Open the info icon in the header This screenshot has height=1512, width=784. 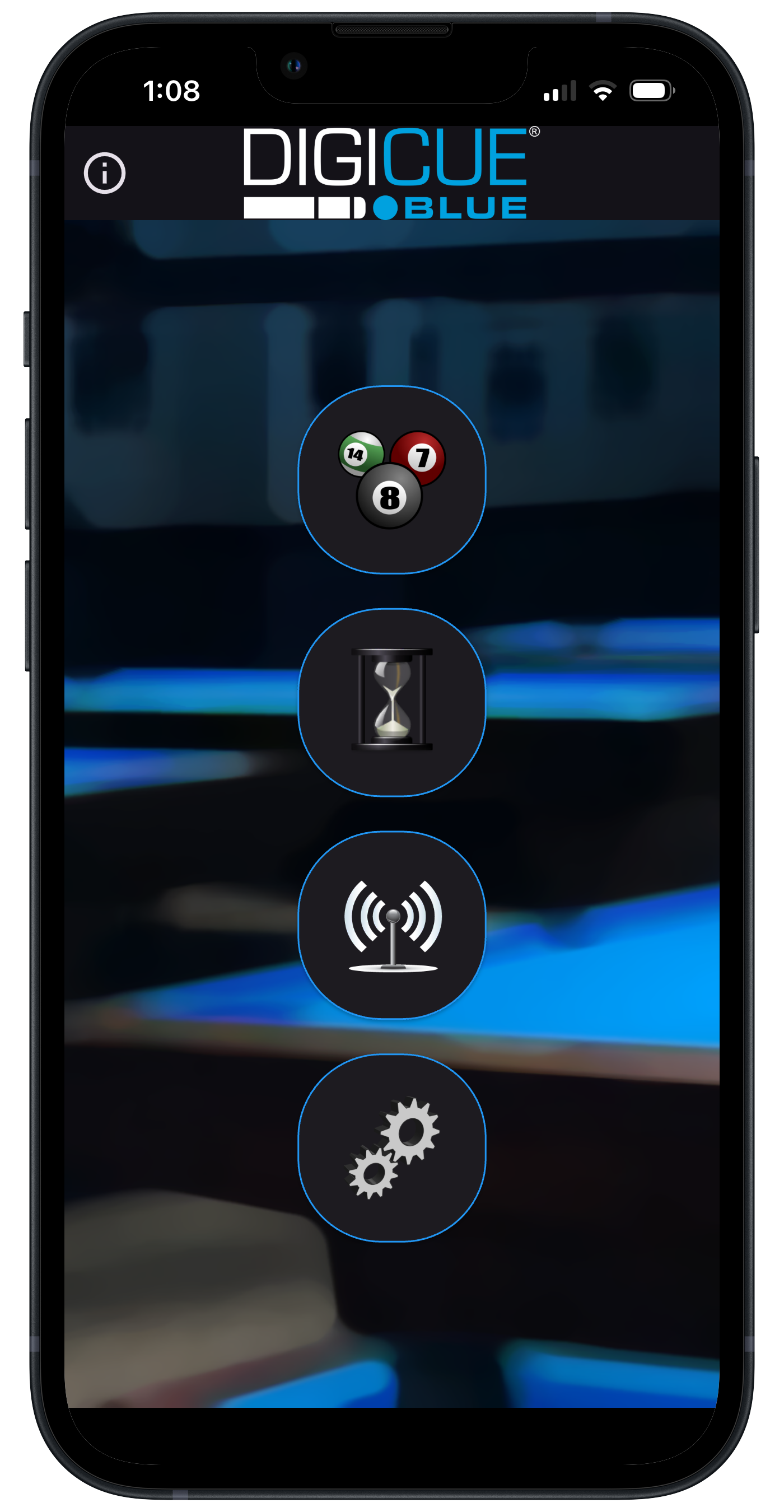(105, 173)
